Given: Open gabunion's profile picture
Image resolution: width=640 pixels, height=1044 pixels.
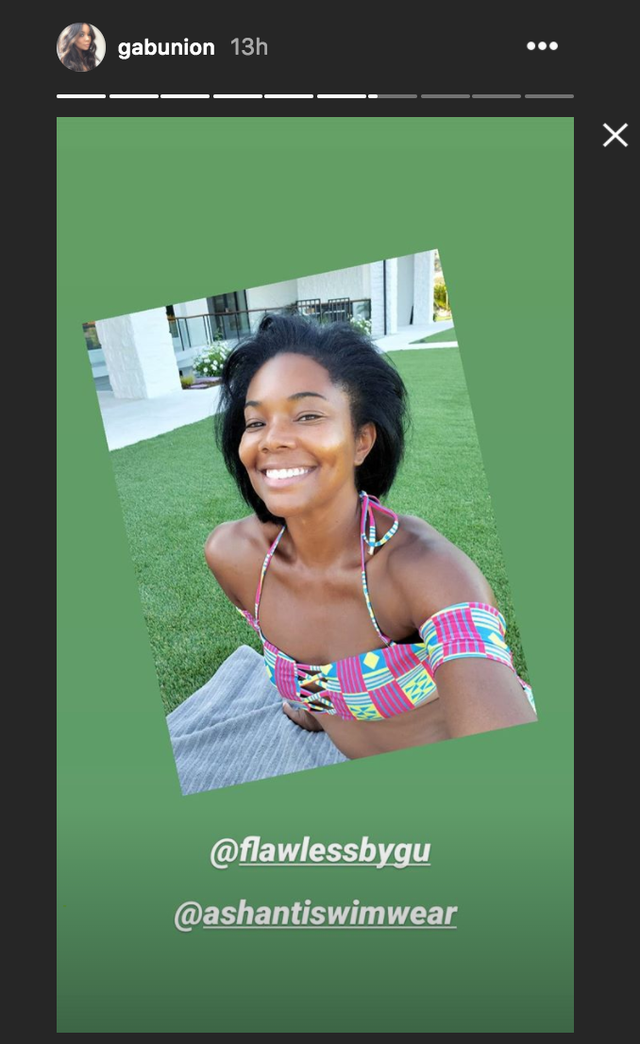Looking at the screenshot, I should [81, 47].
